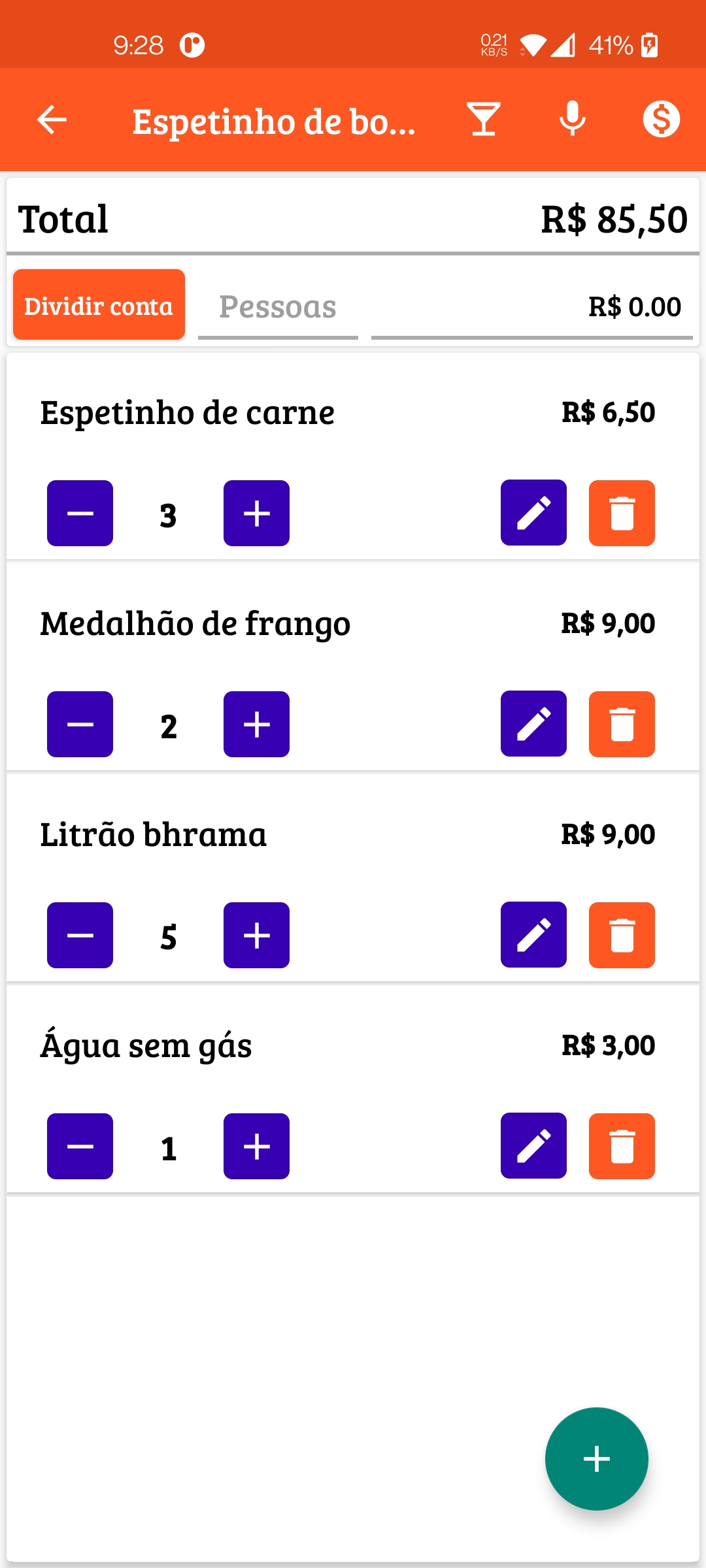The image size is (706, 1568).
Task: Focus the Pessoas input field
Action: tap(278, 307)
